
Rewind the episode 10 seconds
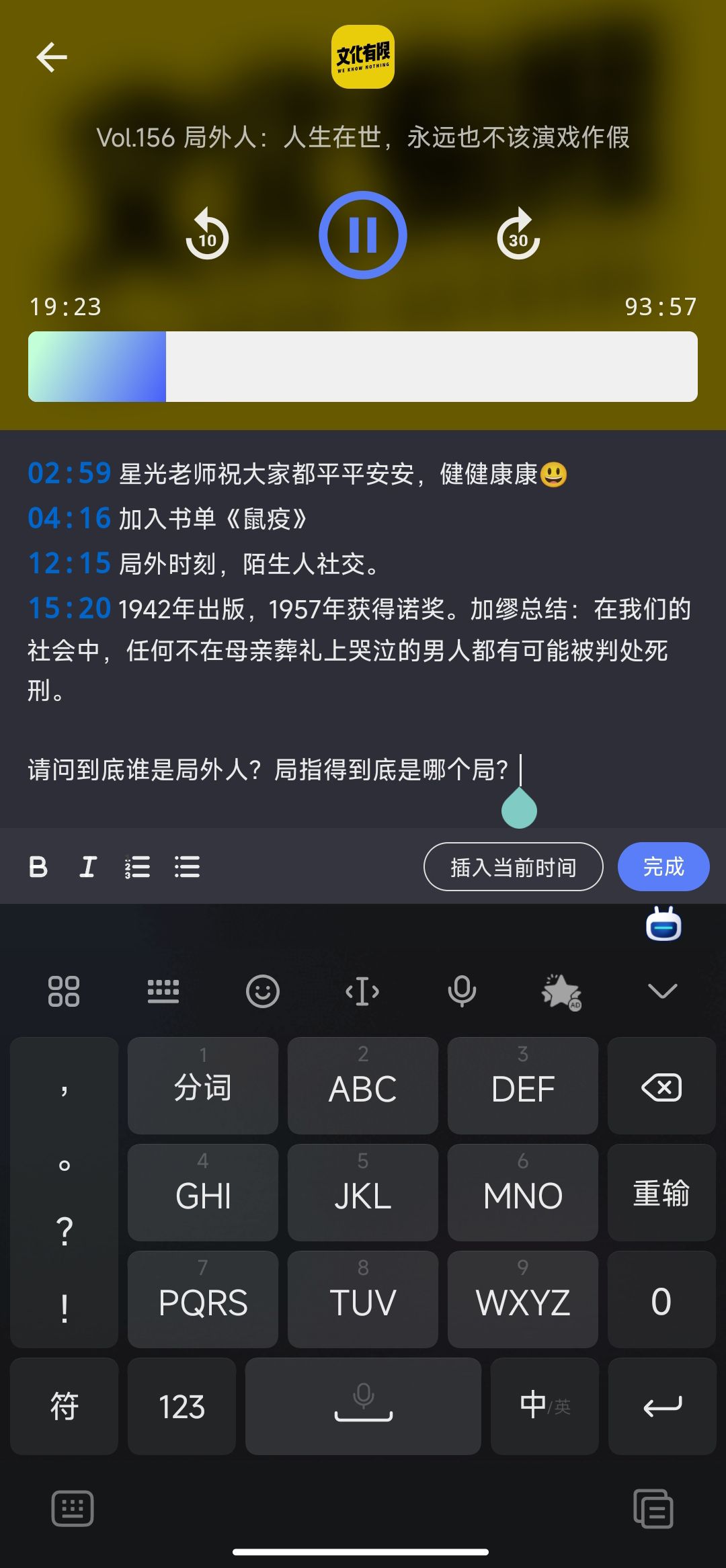click(x=207, y=235)
